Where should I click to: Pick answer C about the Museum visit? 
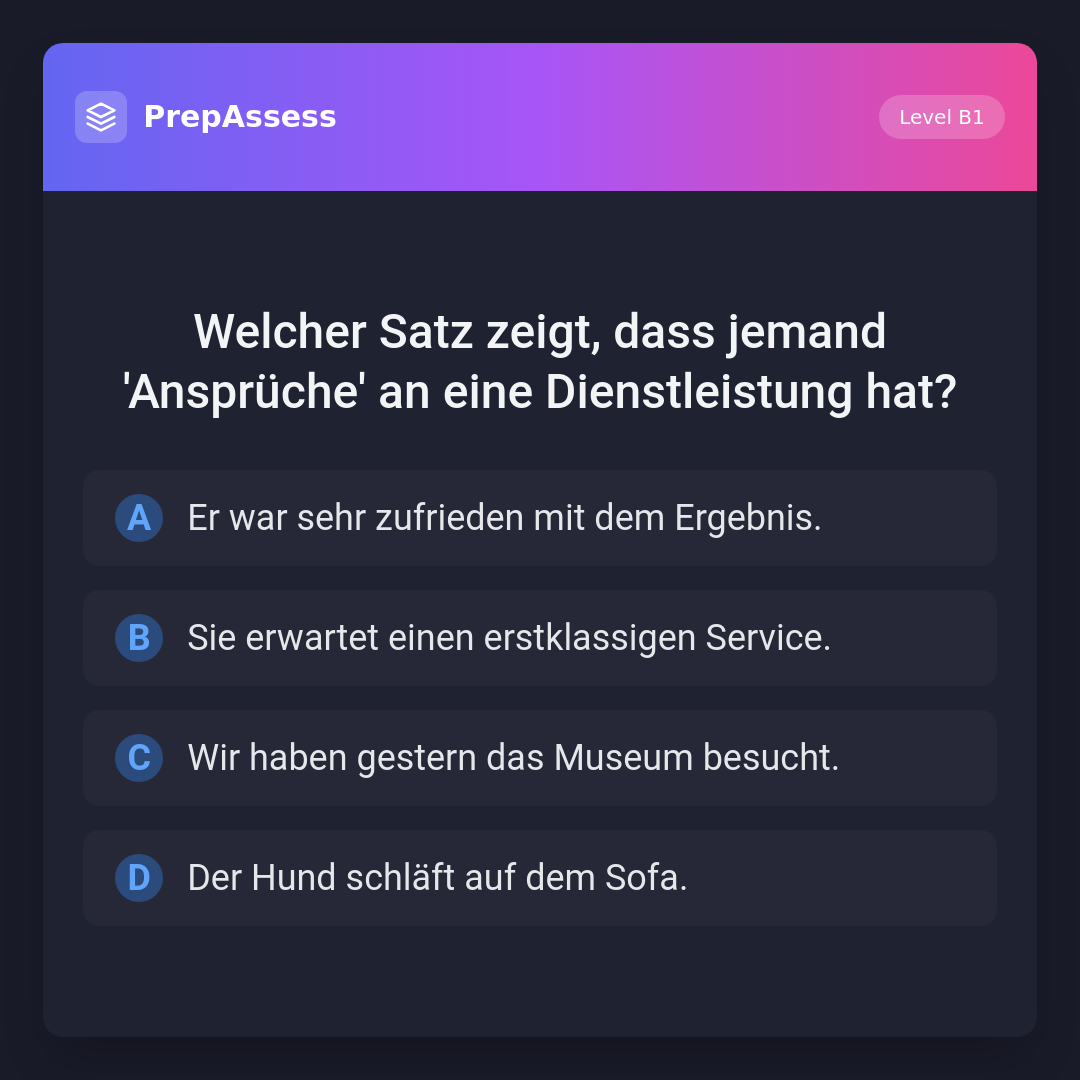(540, 758)
